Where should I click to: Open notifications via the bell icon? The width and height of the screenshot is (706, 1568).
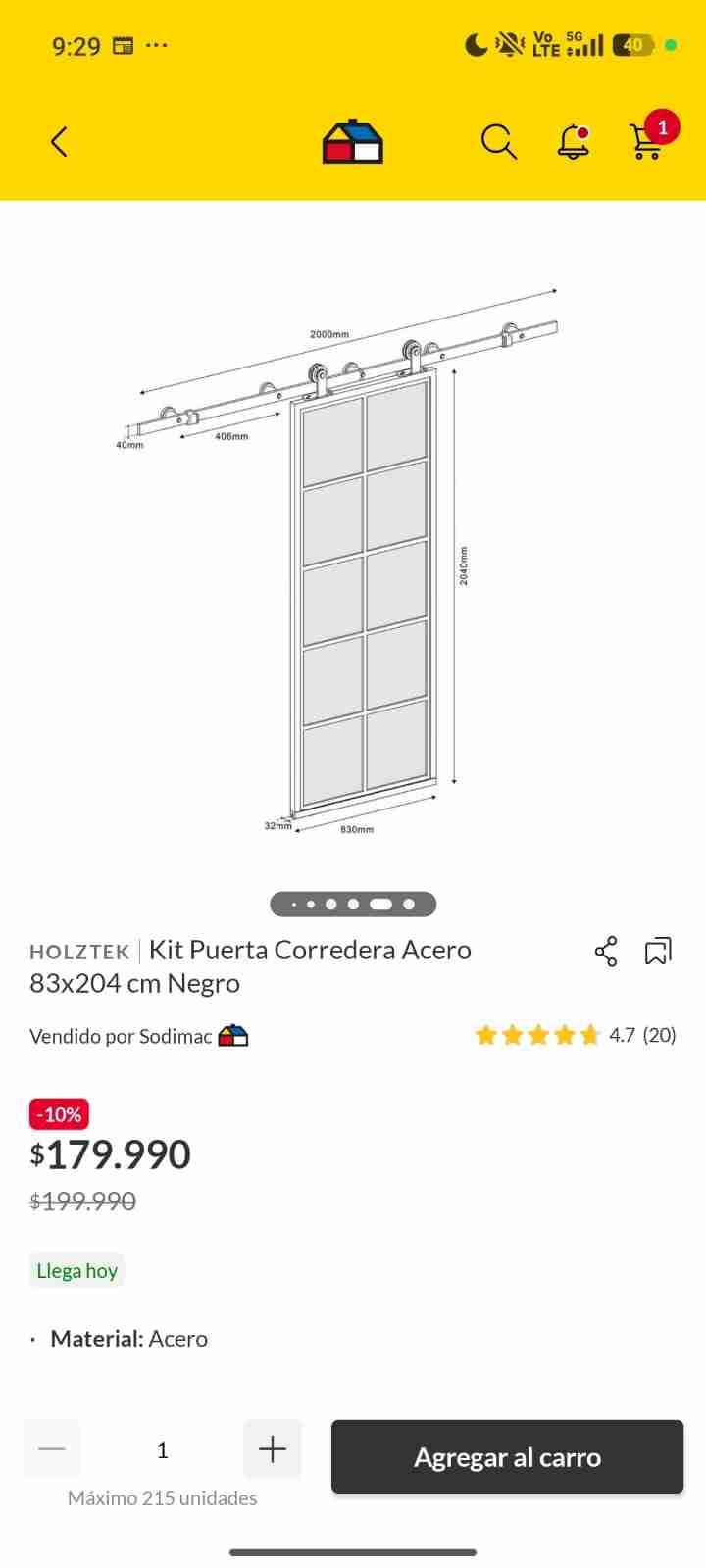(x=572, y=142)
